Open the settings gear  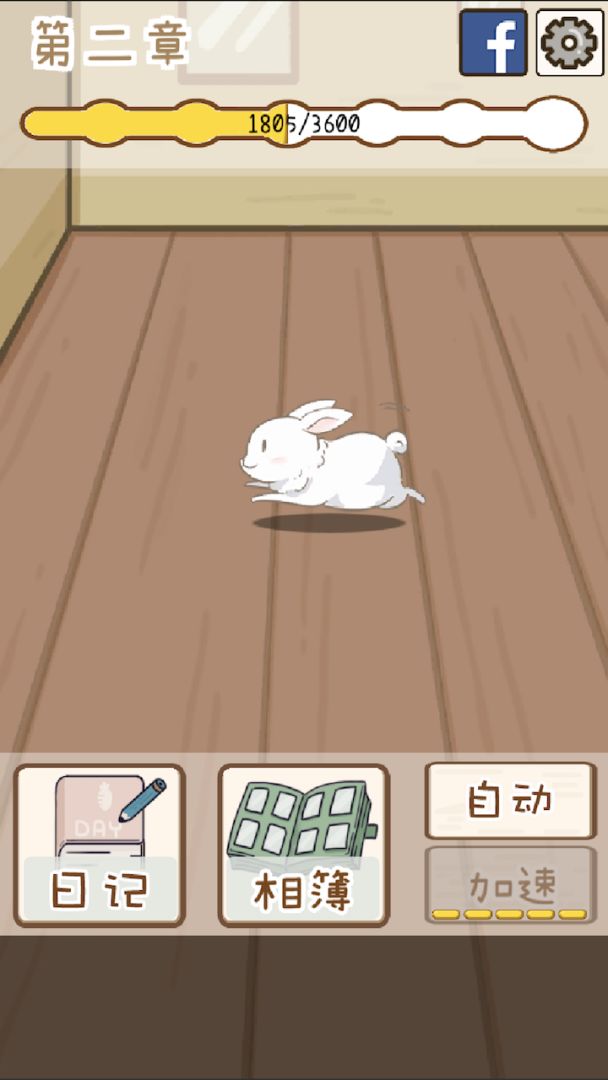pyautogui.click(x=569, y=42)
